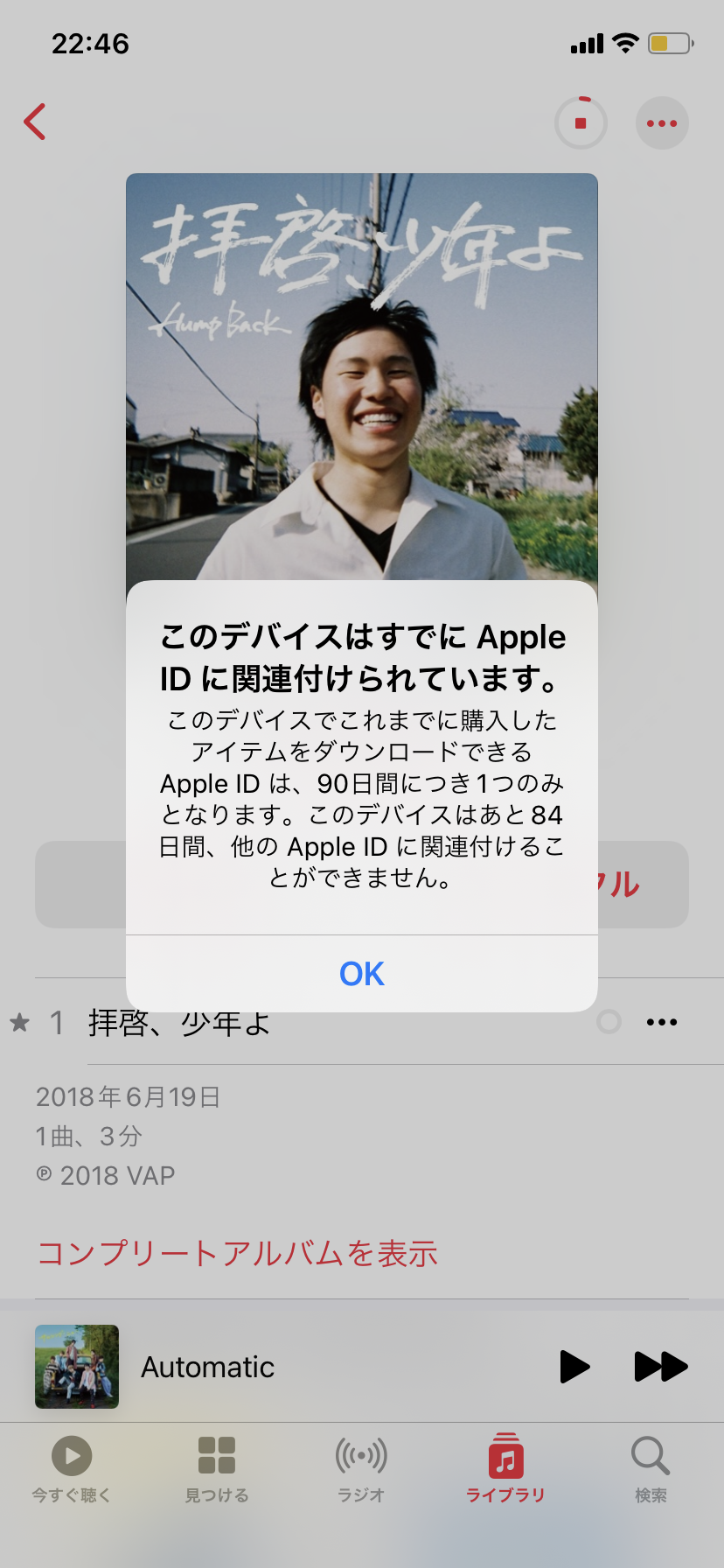
Task: Switch to the ラジオ tab
Action: pos(361,1470)
